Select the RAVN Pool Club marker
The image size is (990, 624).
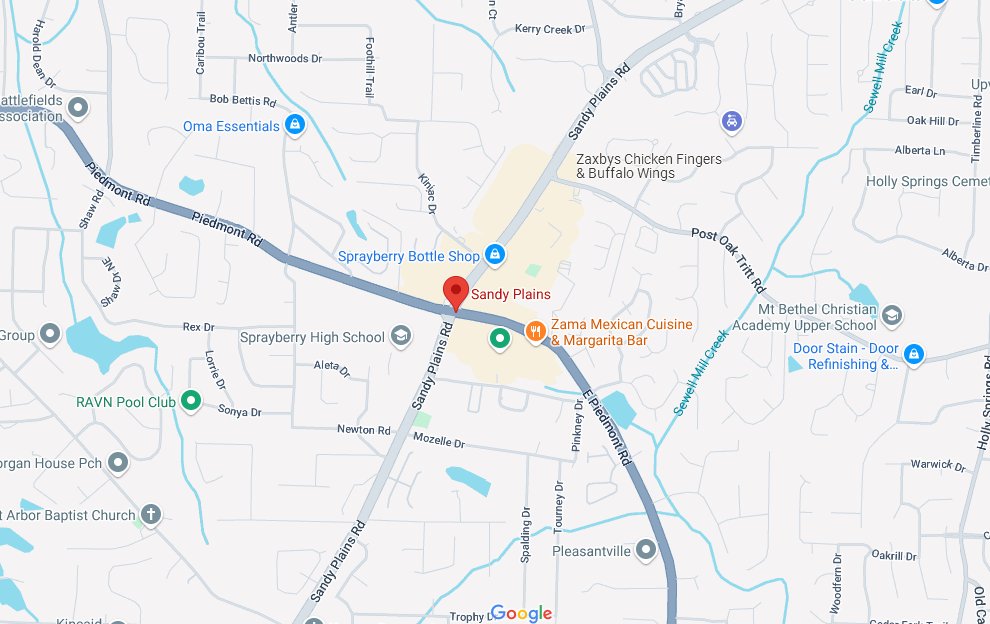pyautogui.click(x=192, y=402)
